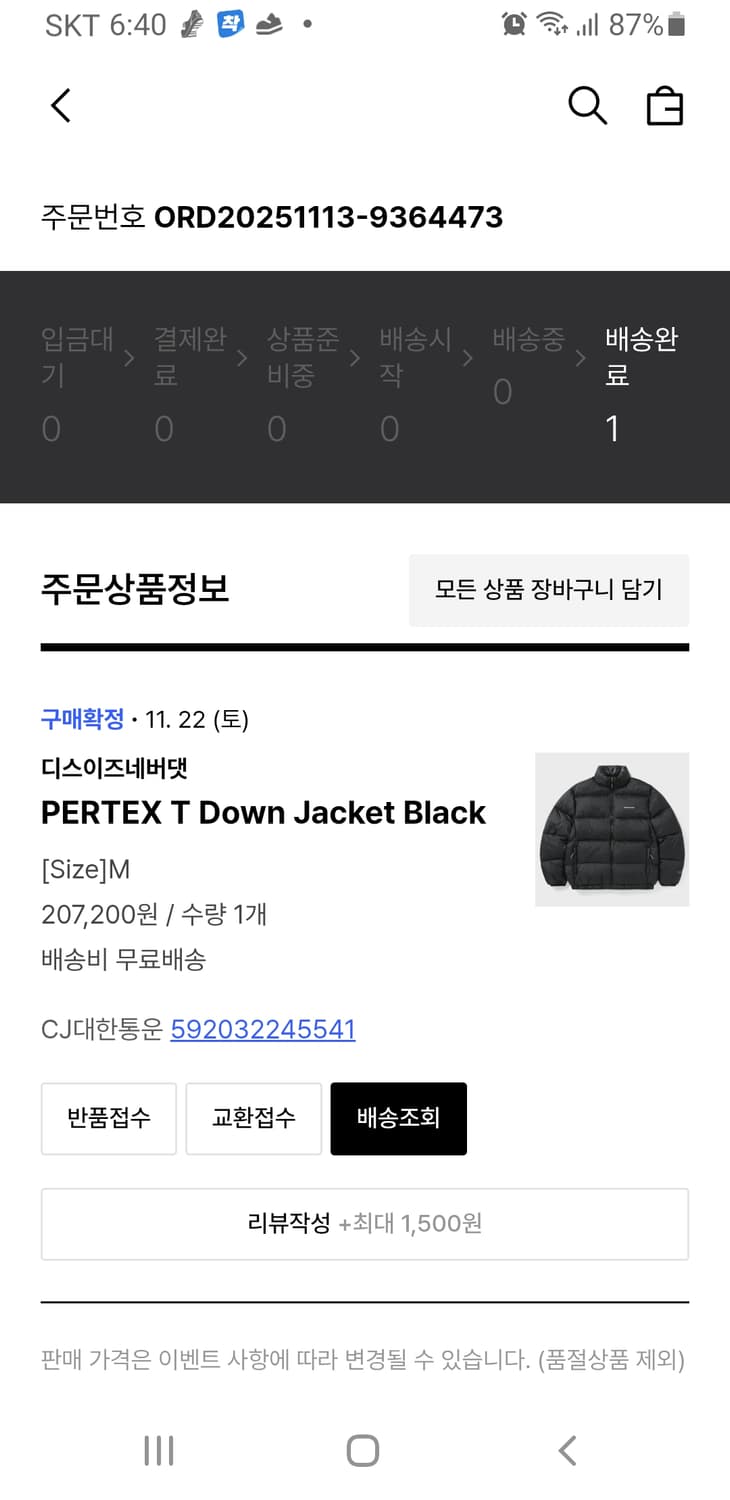This screenshot has height=1500, width=730.
Task: Open search using the magnifier icon
Action: pyautogui.click(x=587, y=105)
